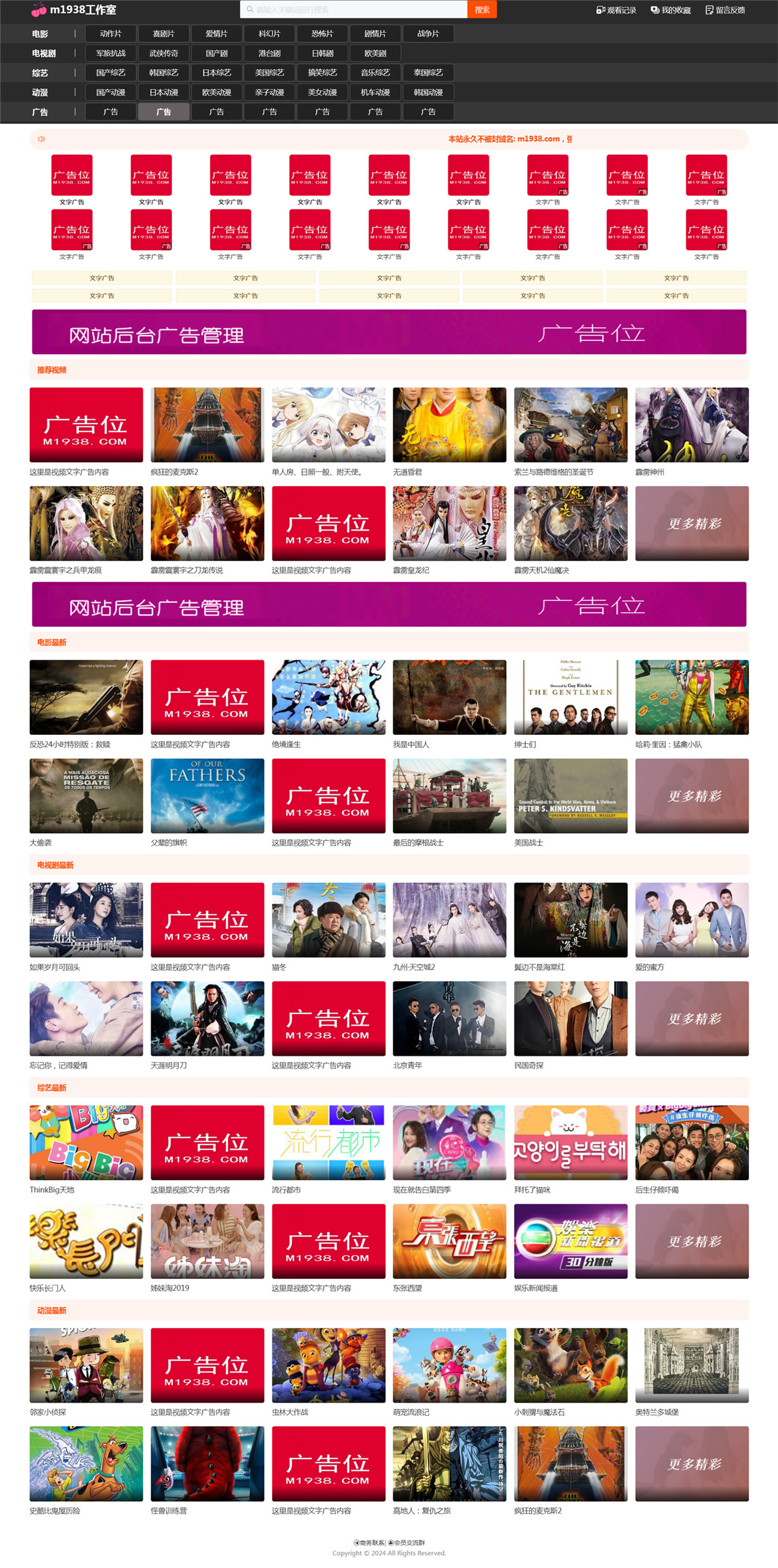
Task: Tap 更多精彩 in the 电影最新 section
Action: click(691, 795)
